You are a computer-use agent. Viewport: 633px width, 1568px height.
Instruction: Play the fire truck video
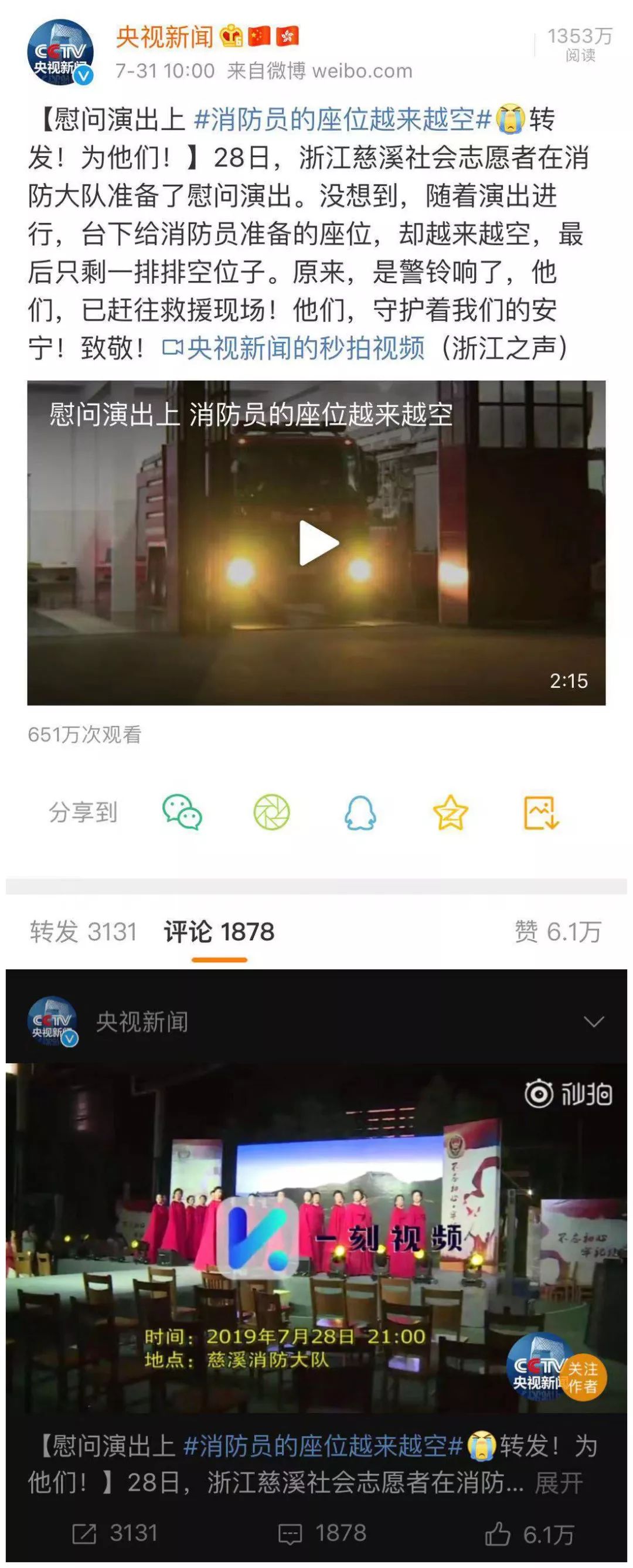(x=319, y=543)
